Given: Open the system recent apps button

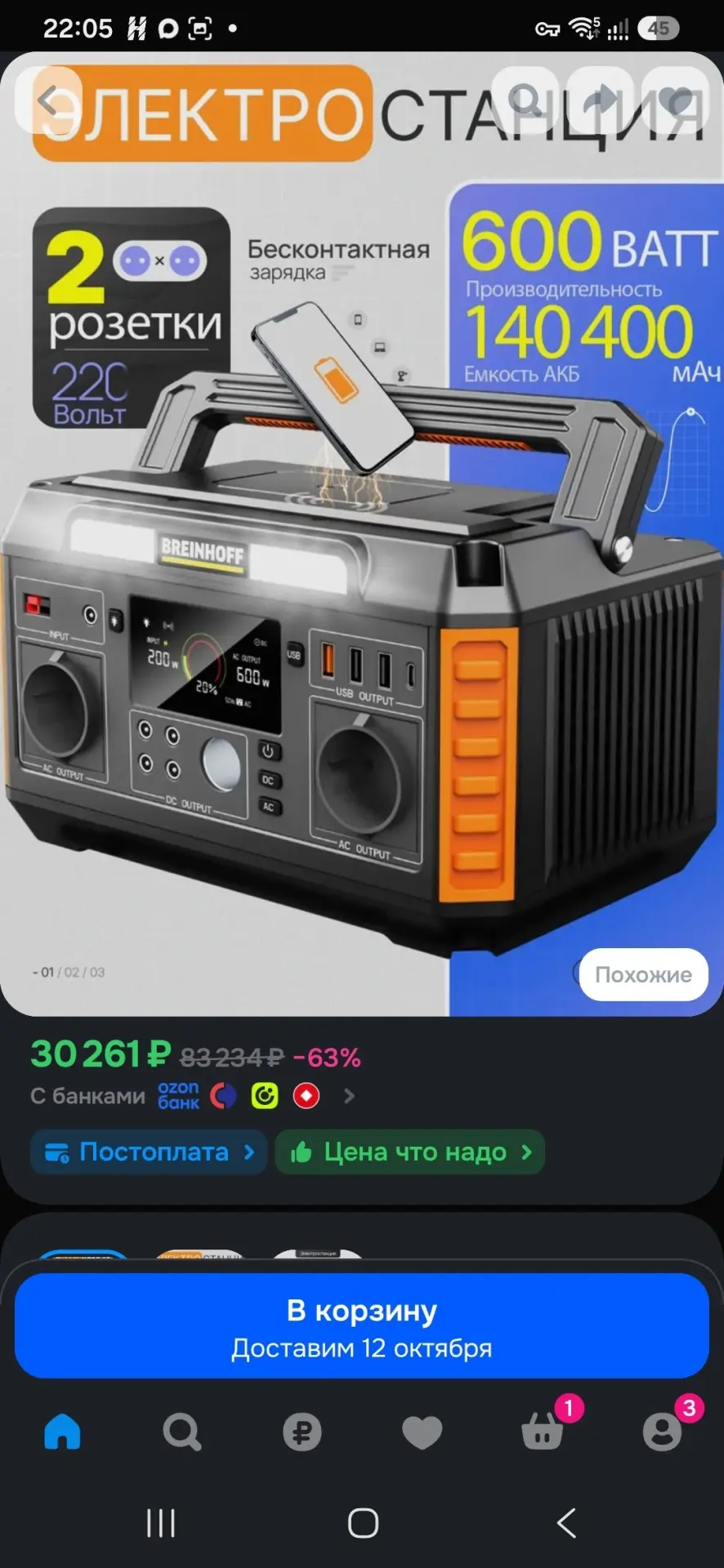Looking at the screenshot, I should click(160, 1523).
